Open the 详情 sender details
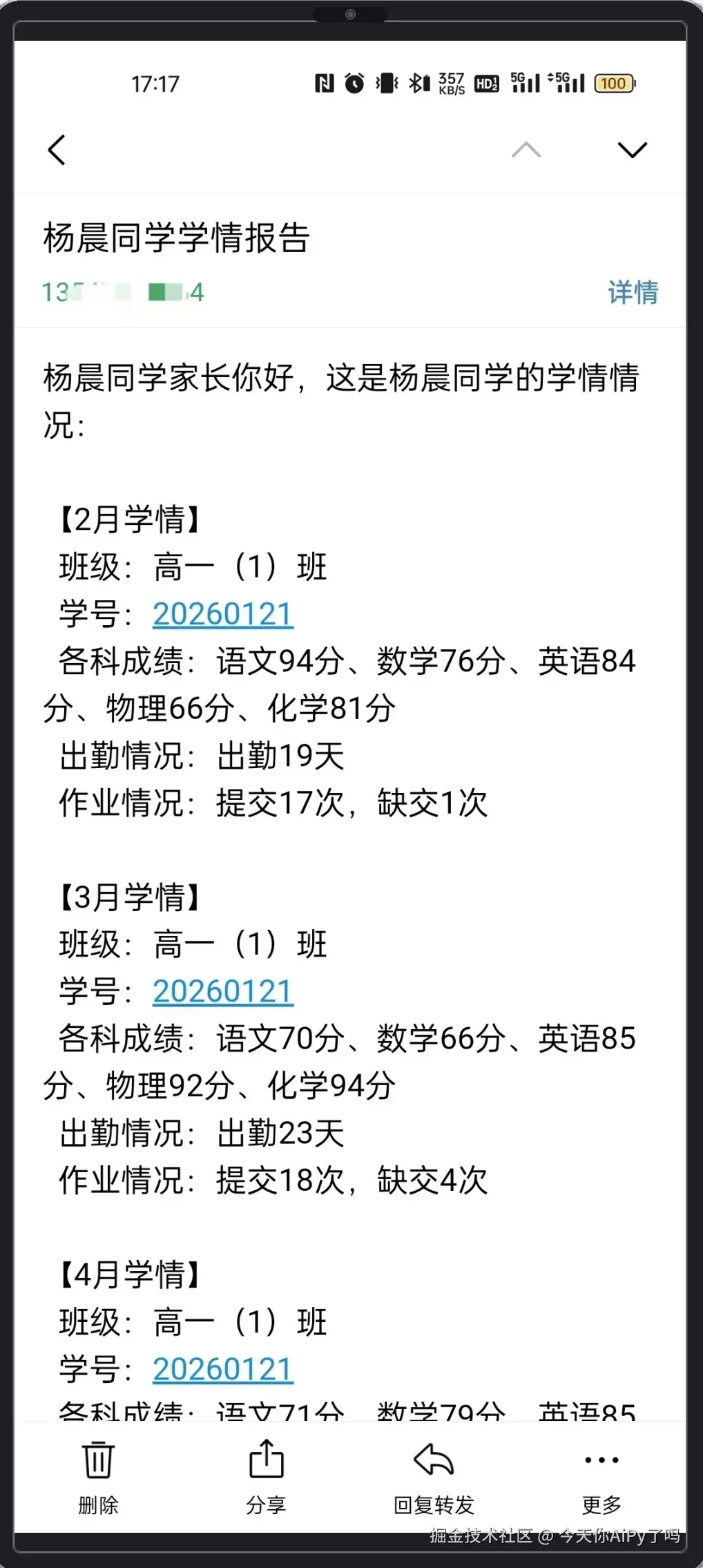 (x=633, y=292)
